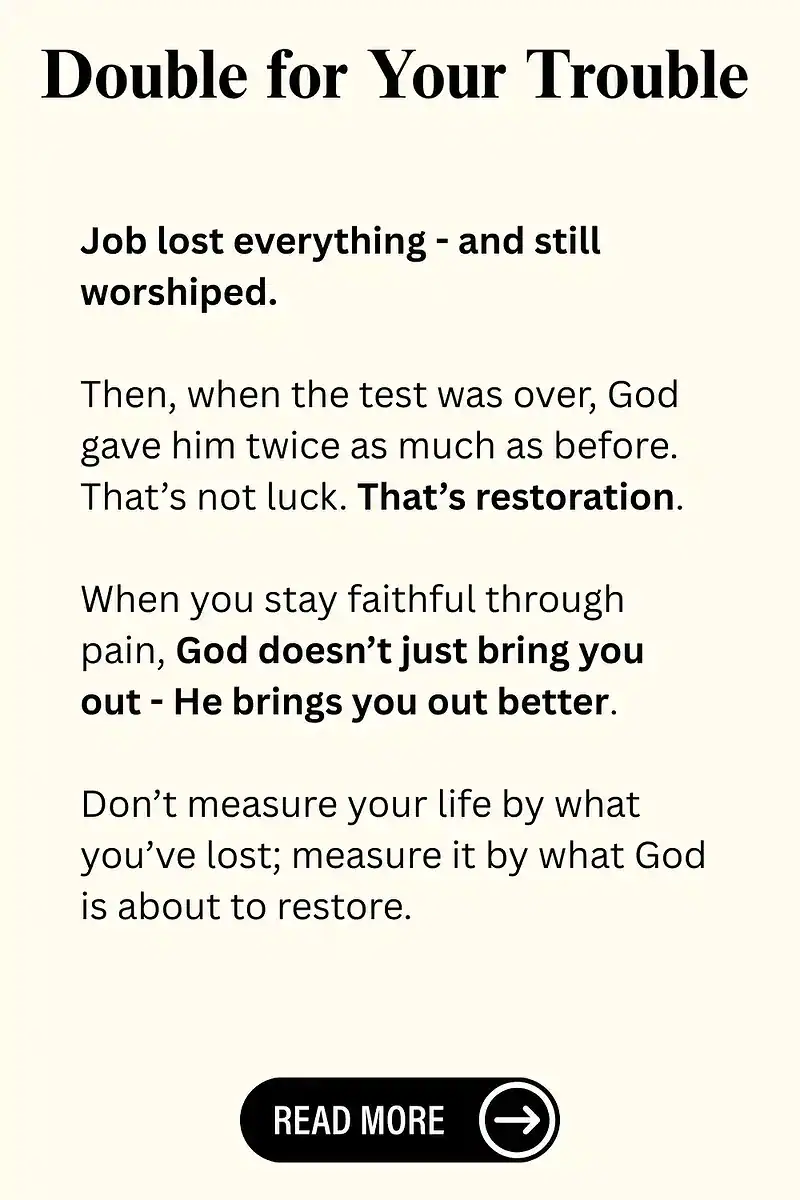800x1200 pixels.
Task: Click the bold text 'Job lost everything - and still worshiped.'
Action: (x=340, y=265)
